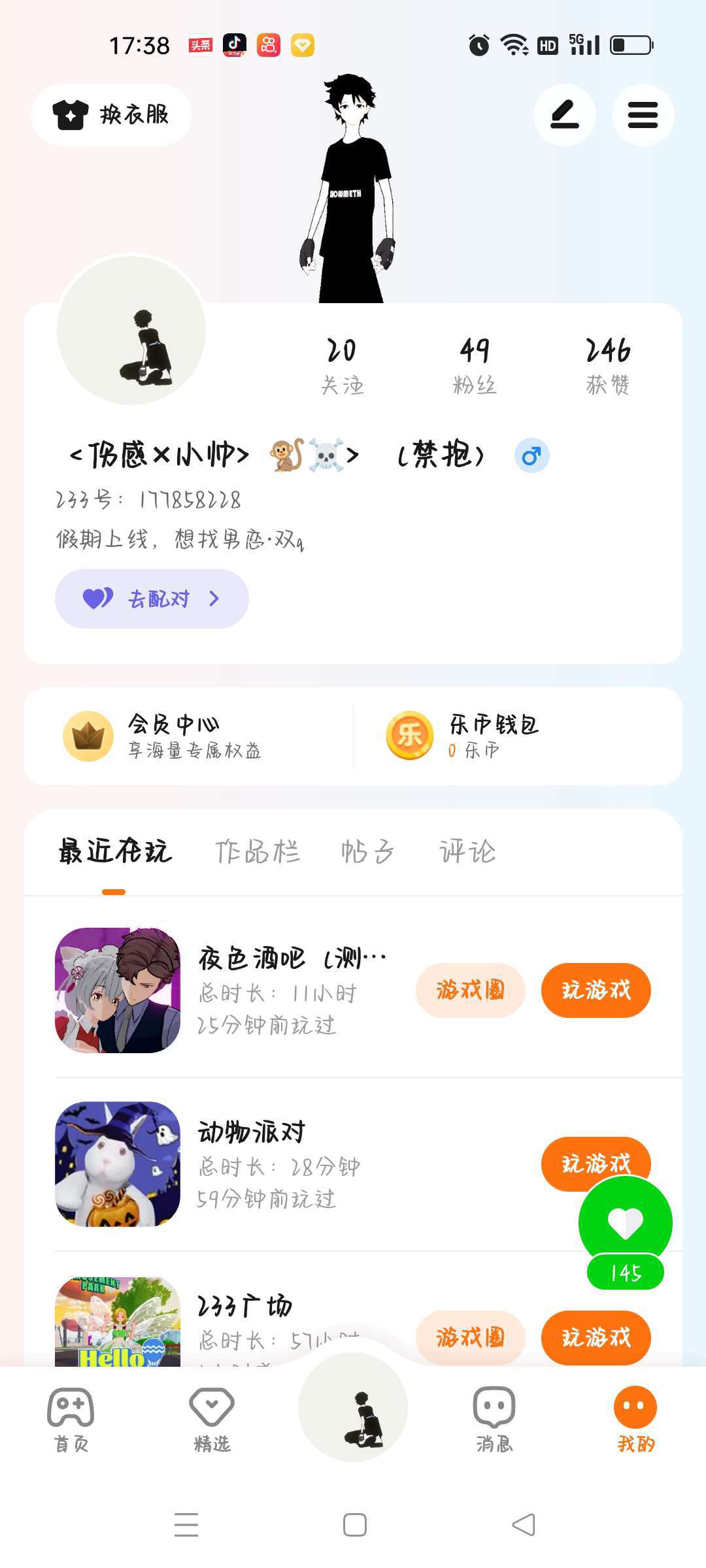
Task: Switch to the 消息 messages tab
Action: [494, 1419]
